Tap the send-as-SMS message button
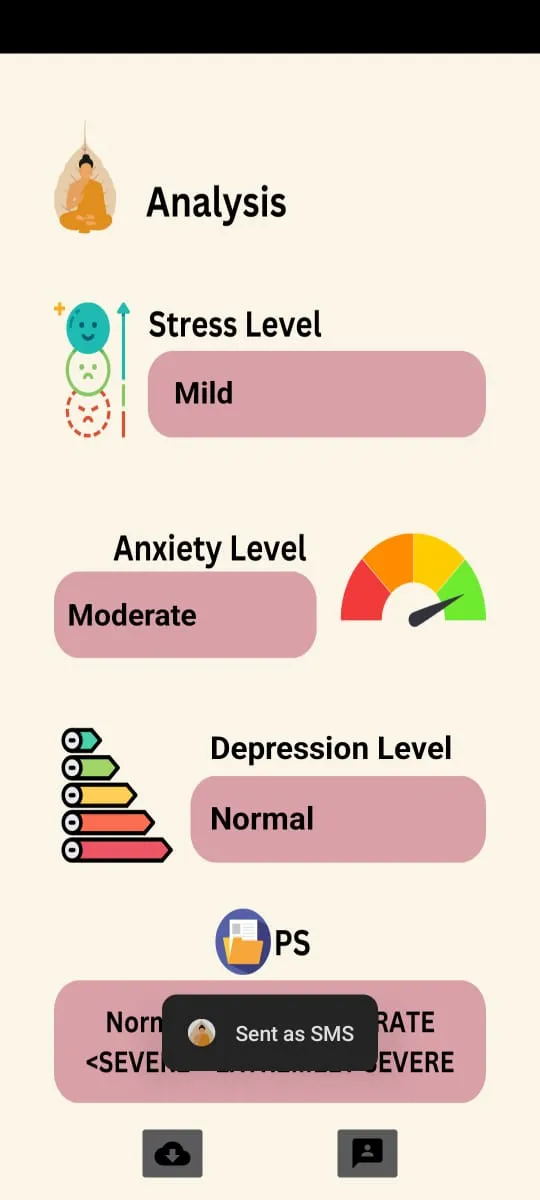 click(367, 1153)
